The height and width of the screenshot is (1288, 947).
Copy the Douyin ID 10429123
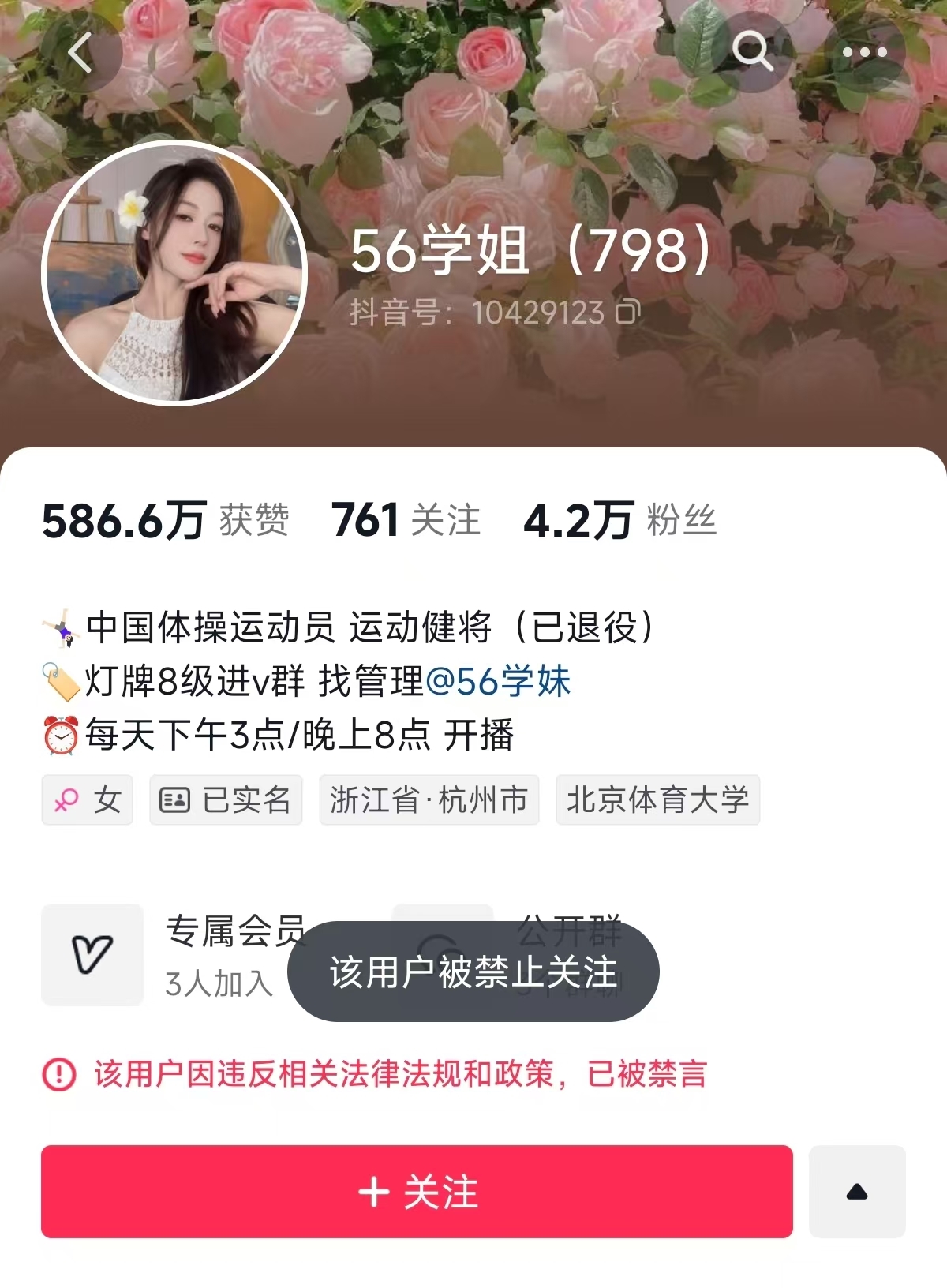(628, 312)
